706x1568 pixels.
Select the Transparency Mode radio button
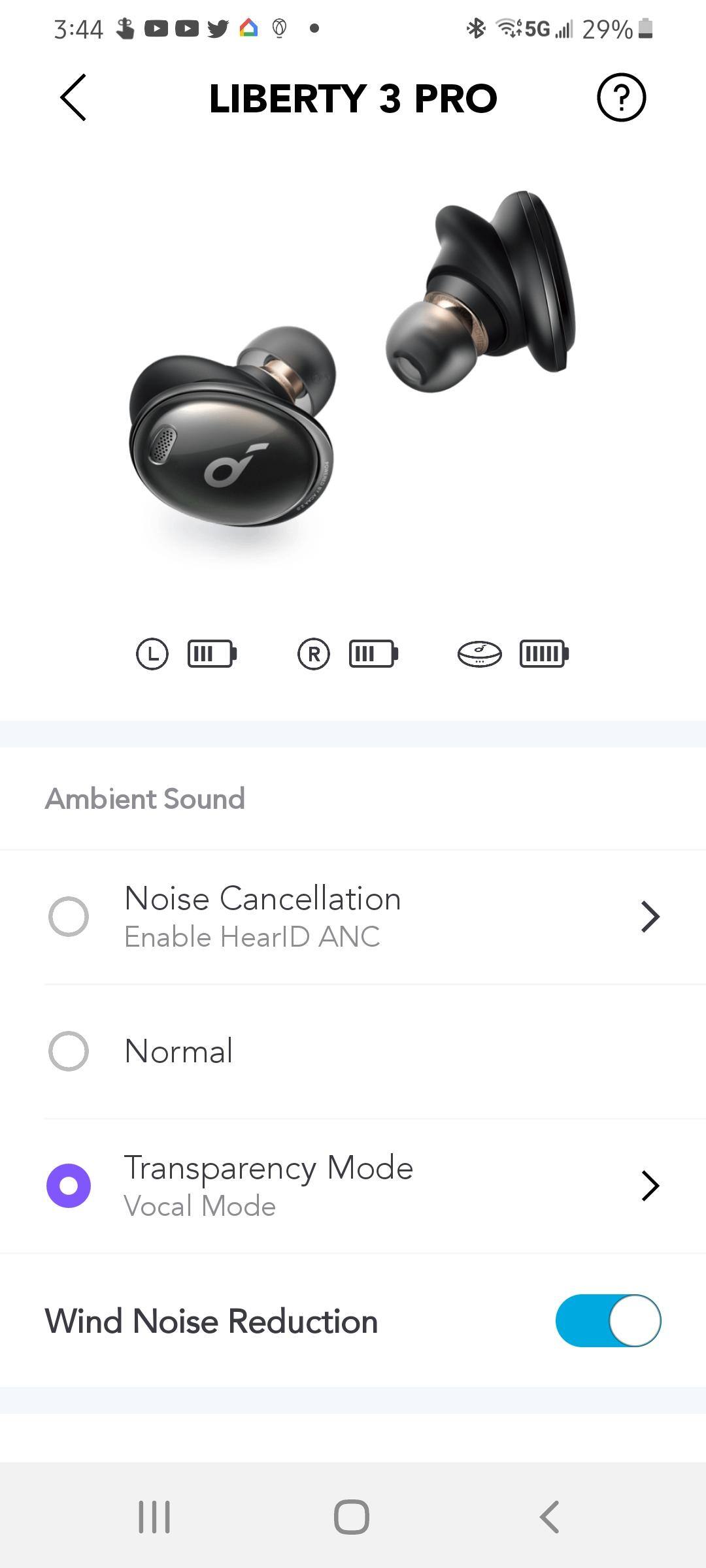tap(69, 1186)
